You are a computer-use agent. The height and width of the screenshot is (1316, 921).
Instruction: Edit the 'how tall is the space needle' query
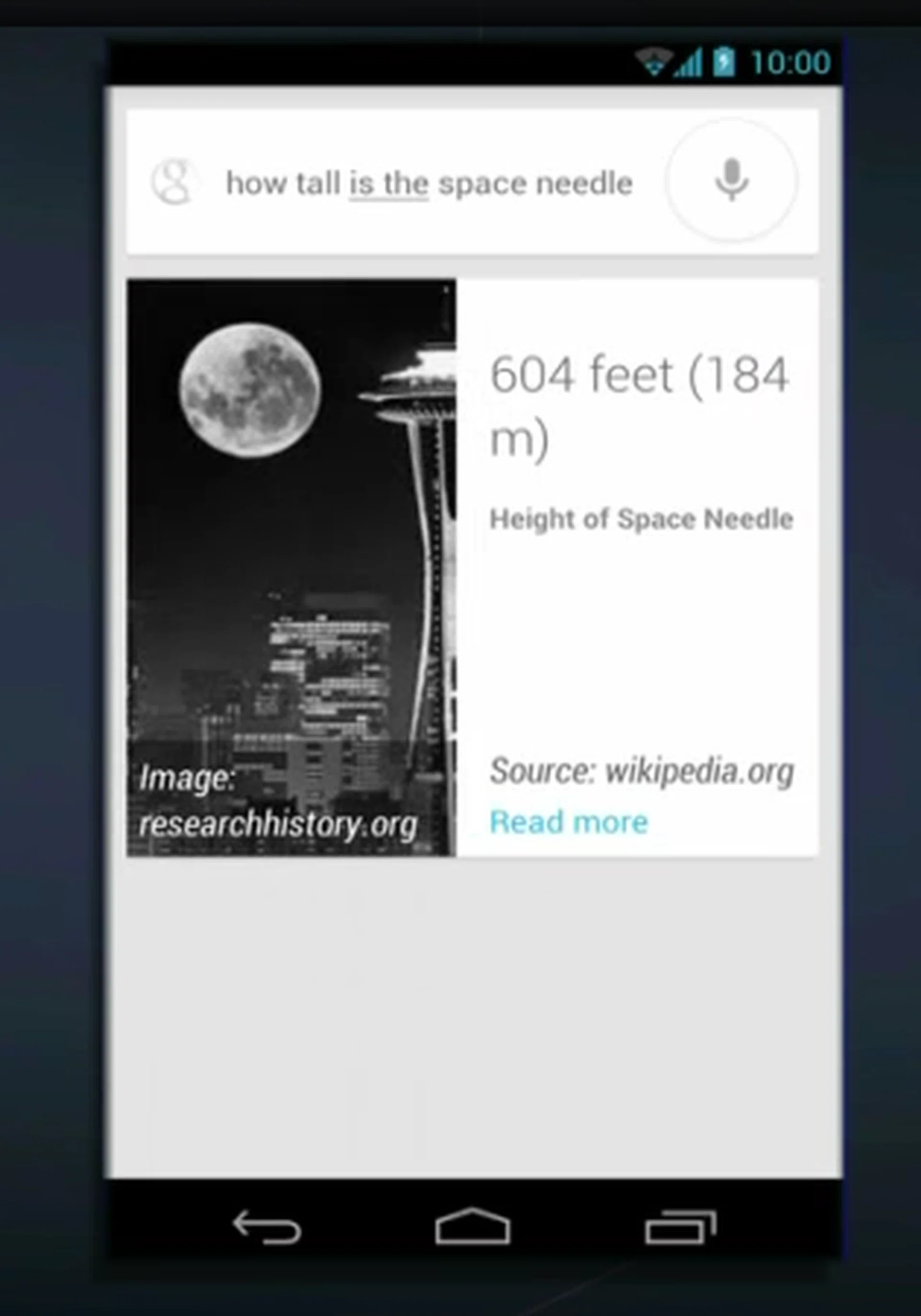point(429,183)
